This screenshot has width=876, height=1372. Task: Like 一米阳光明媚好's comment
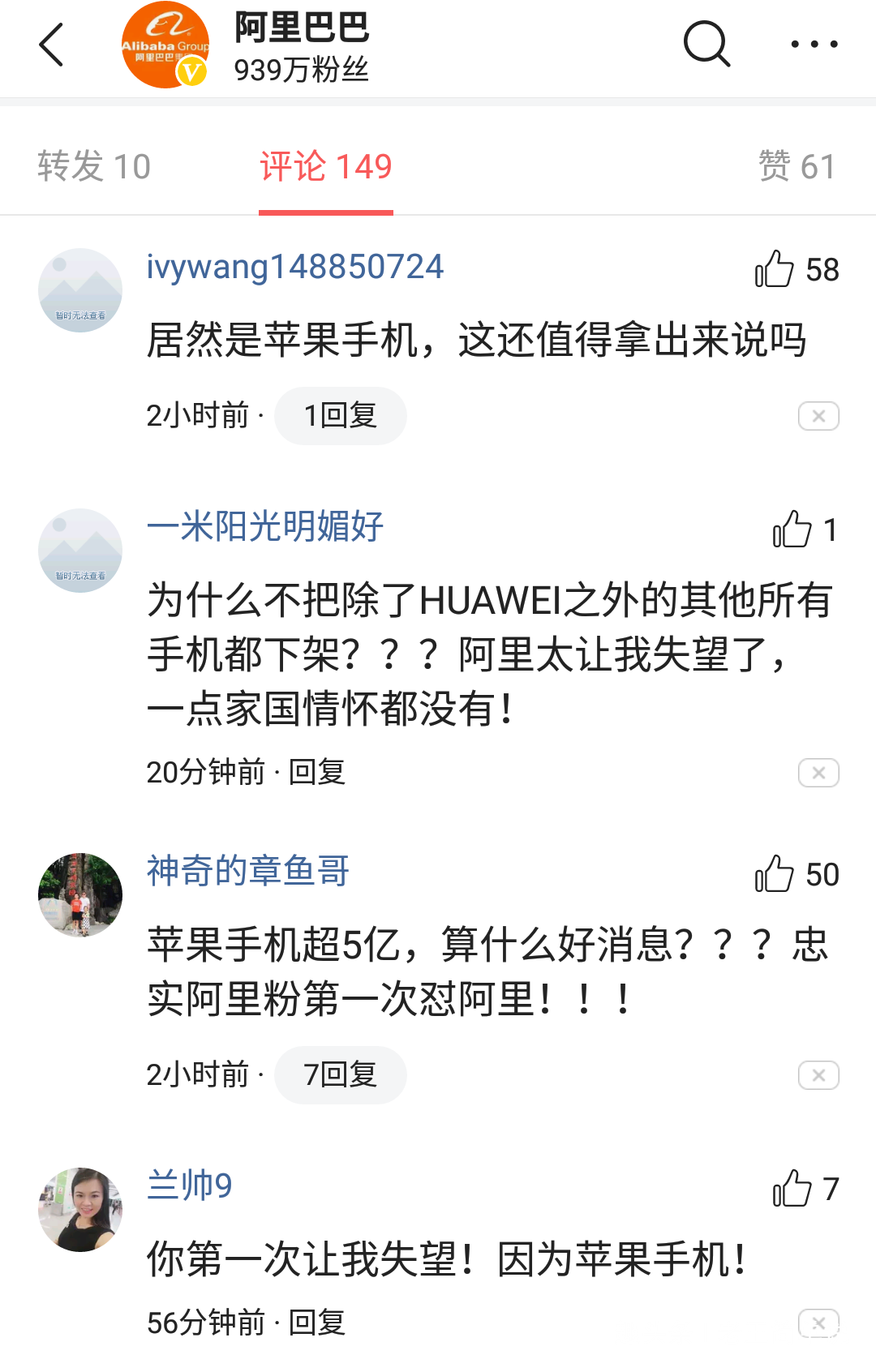(792, 530)
